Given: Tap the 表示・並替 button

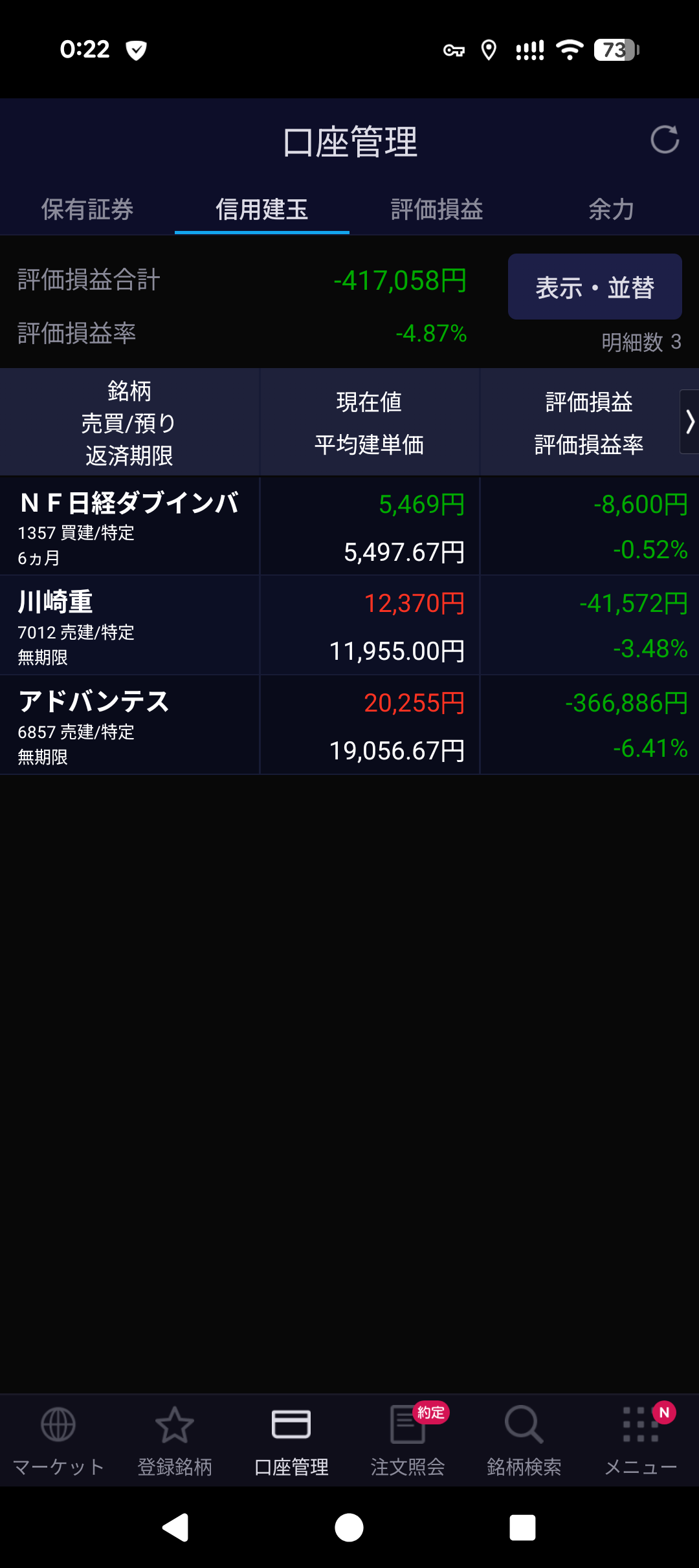Looking at the screenshot, I should [595, 287].
